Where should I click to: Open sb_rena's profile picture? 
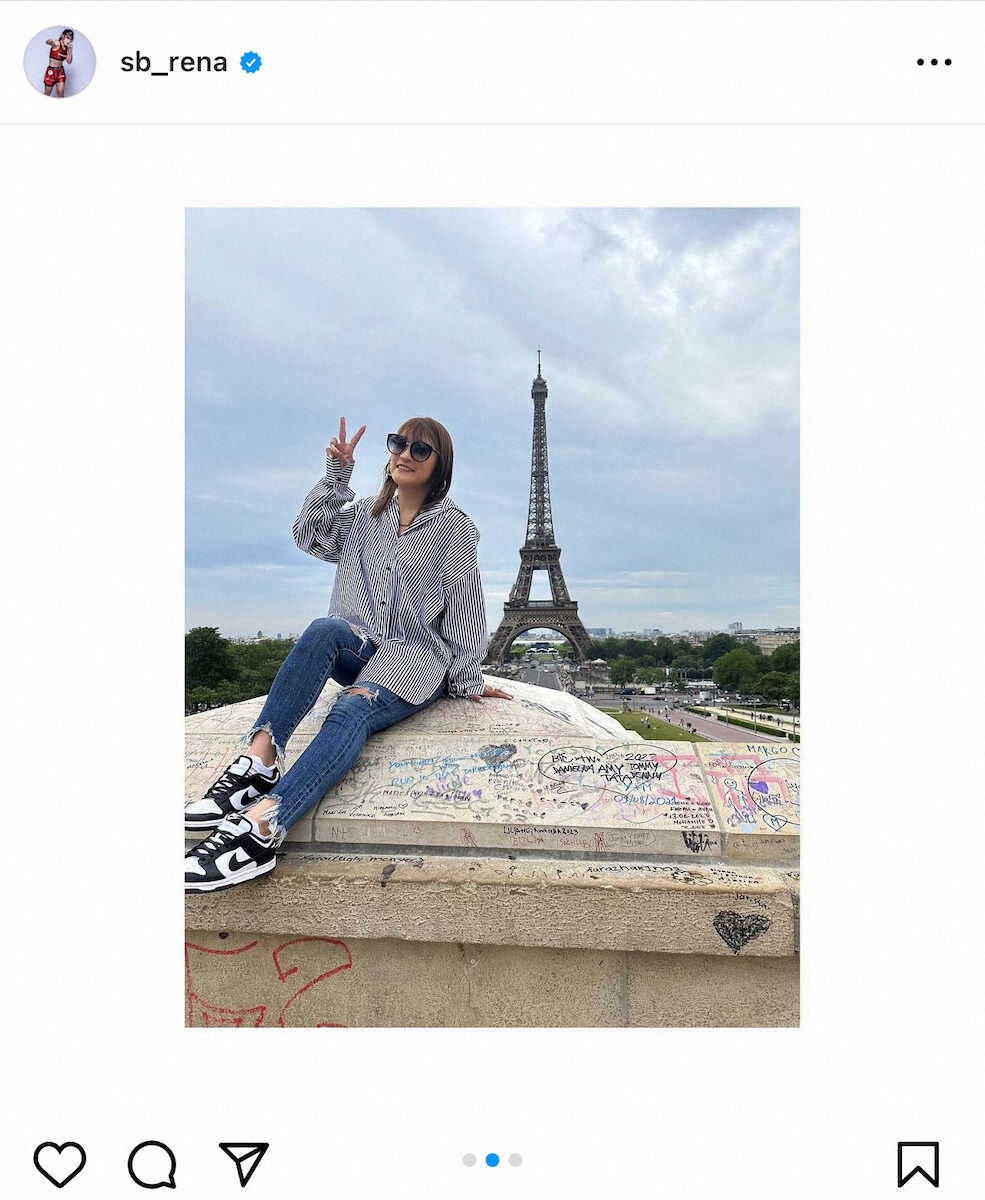59,62
